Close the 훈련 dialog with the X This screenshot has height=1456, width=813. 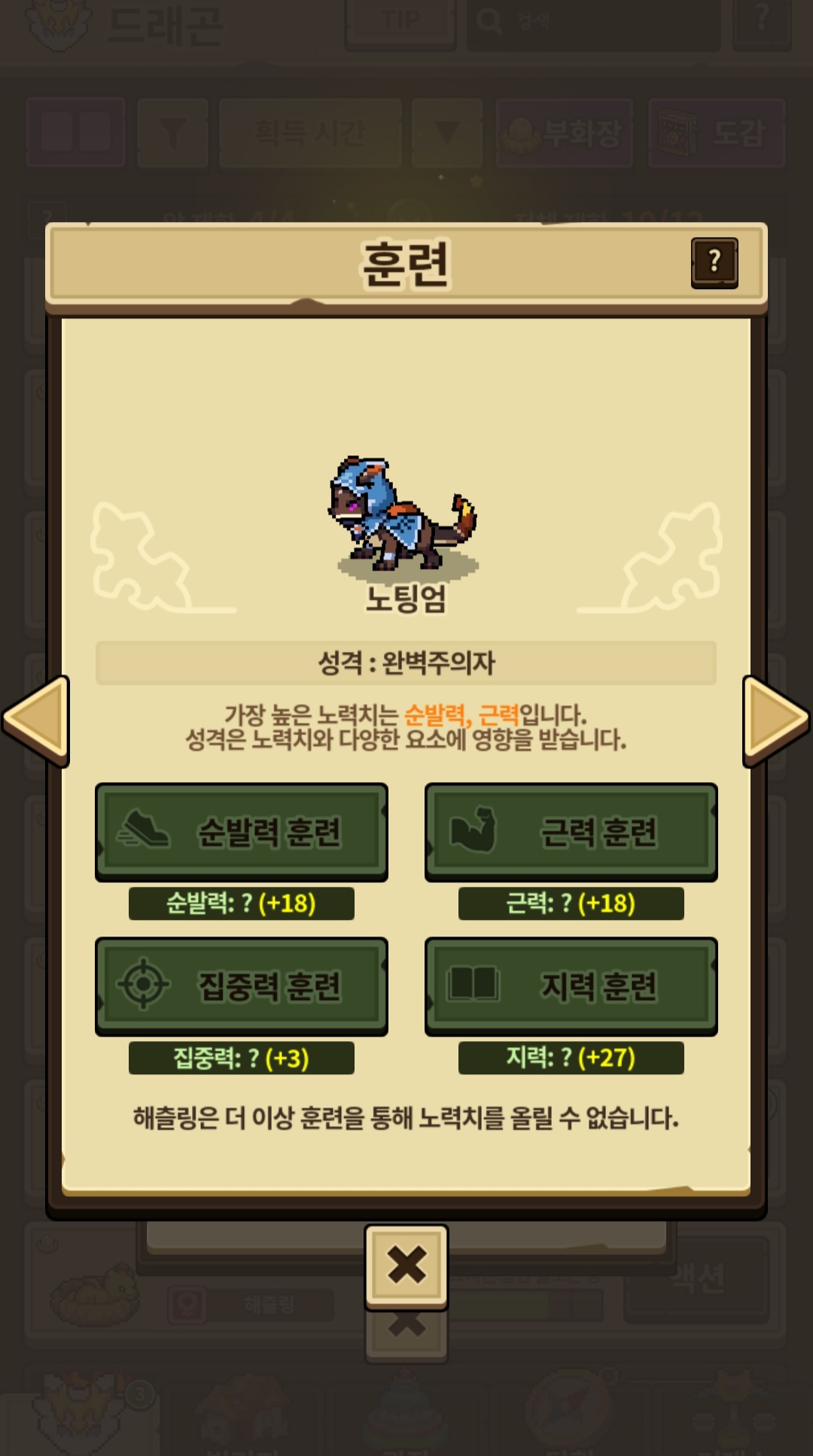[x=406, y=1266]
